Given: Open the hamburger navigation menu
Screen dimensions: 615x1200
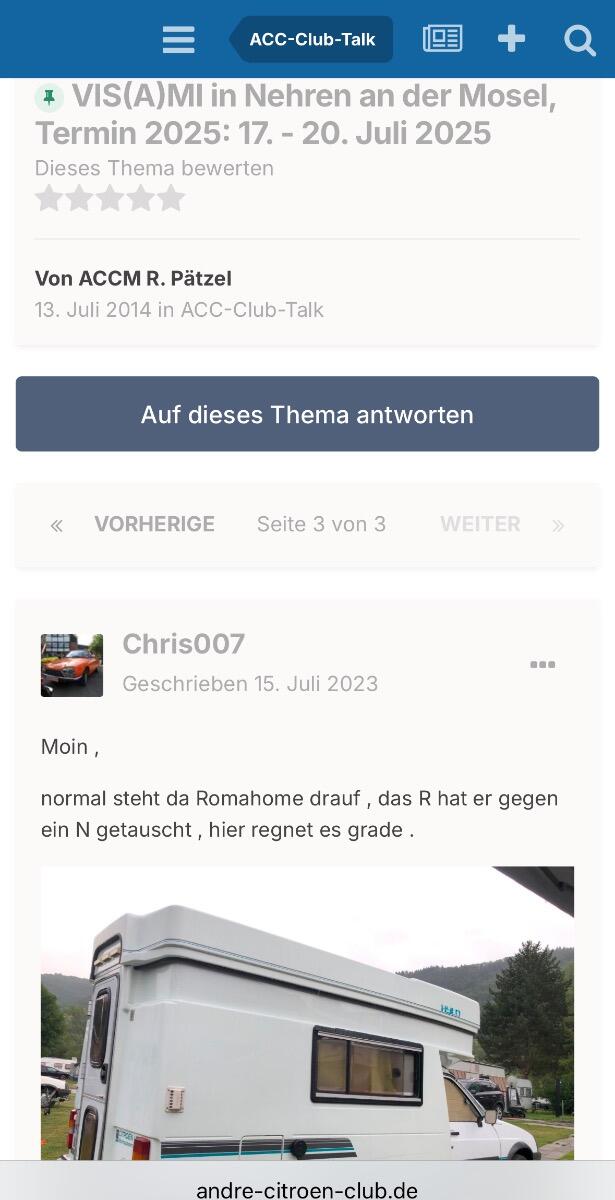Looking at the screenshot, I should pos(178,39).
